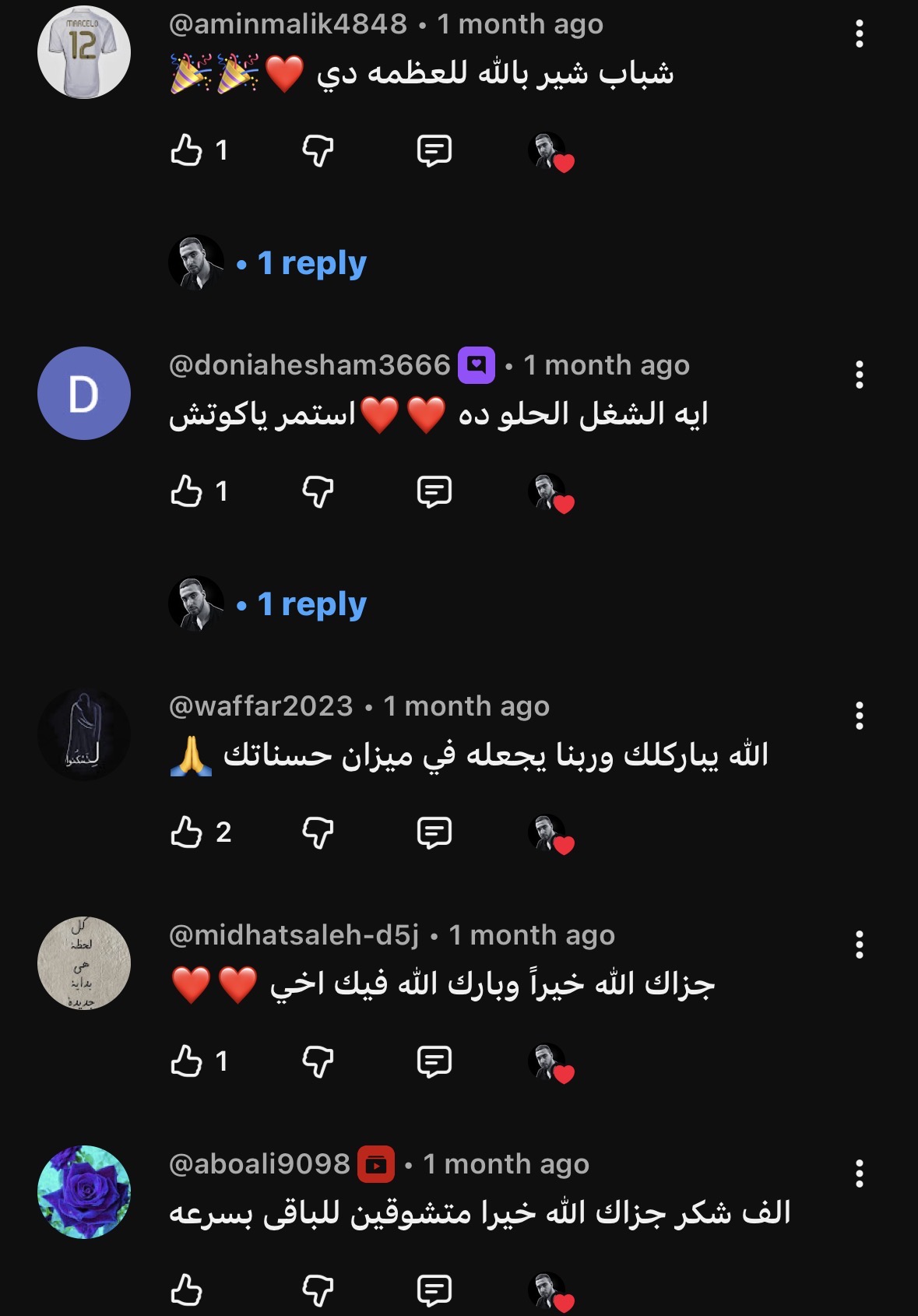Viewport: 918px width, 1316px height.
Task: Expand the 1 reply under @aminmalik4848's comment
Action: point(311,263)
